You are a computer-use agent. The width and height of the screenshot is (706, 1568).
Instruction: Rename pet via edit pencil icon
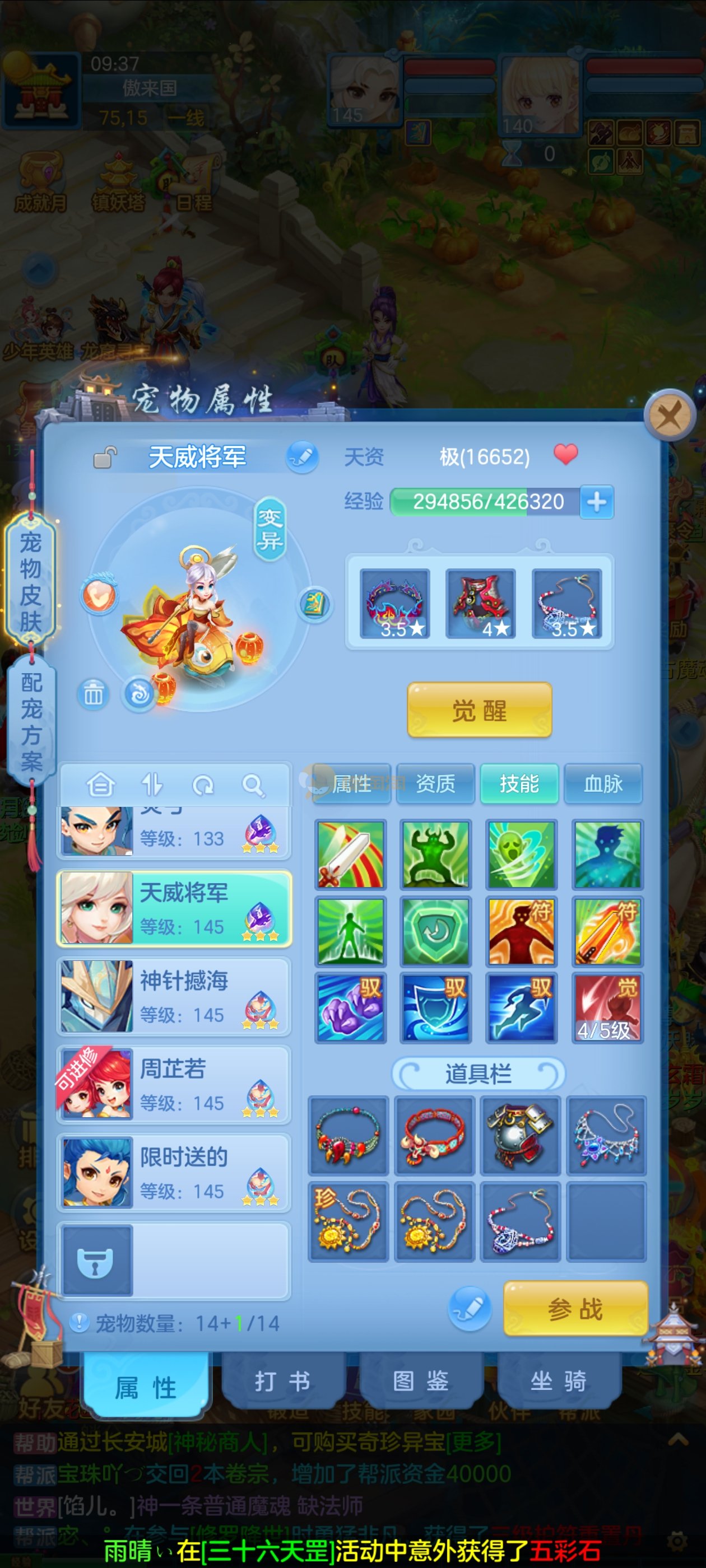click(x=302, y=456)
